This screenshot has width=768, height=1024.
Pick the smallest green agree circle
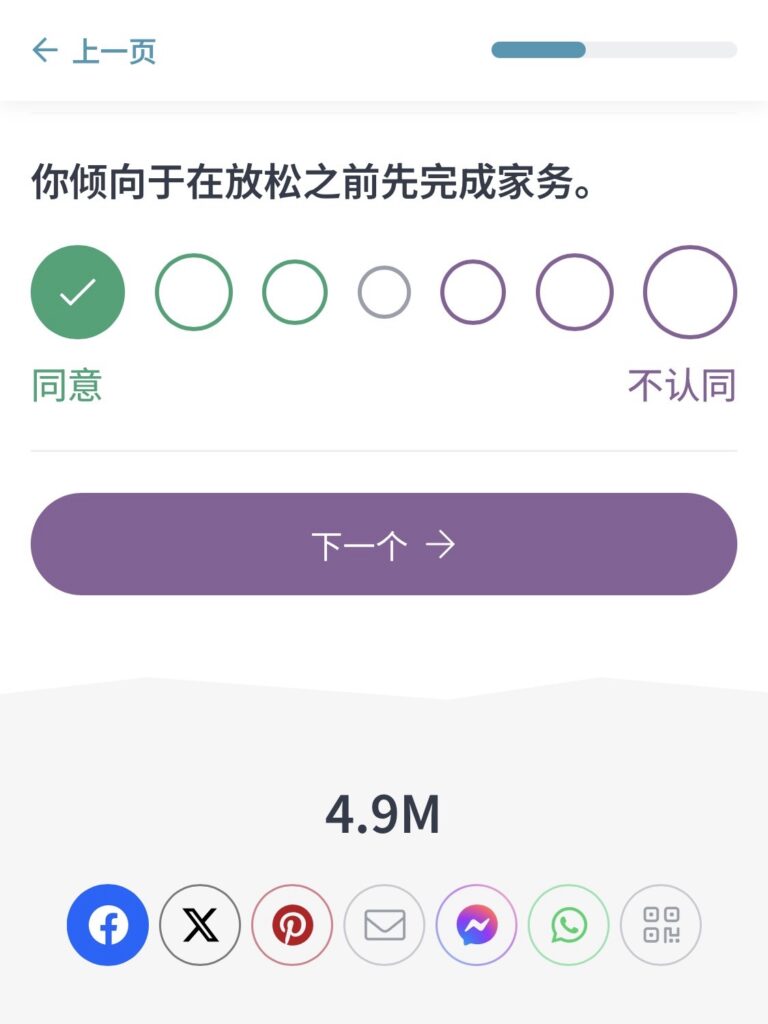295,292
